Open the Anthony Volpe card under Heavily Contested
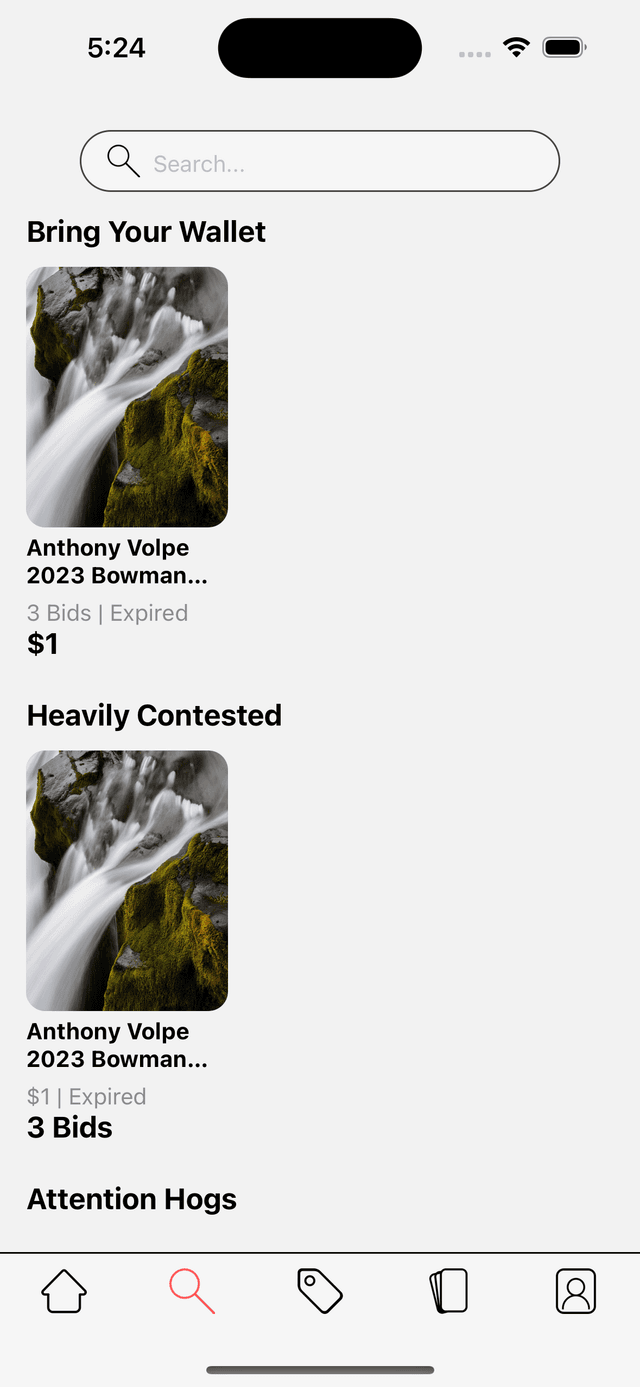This screenshot has width=640, height=1387. [x=127, y=881]
